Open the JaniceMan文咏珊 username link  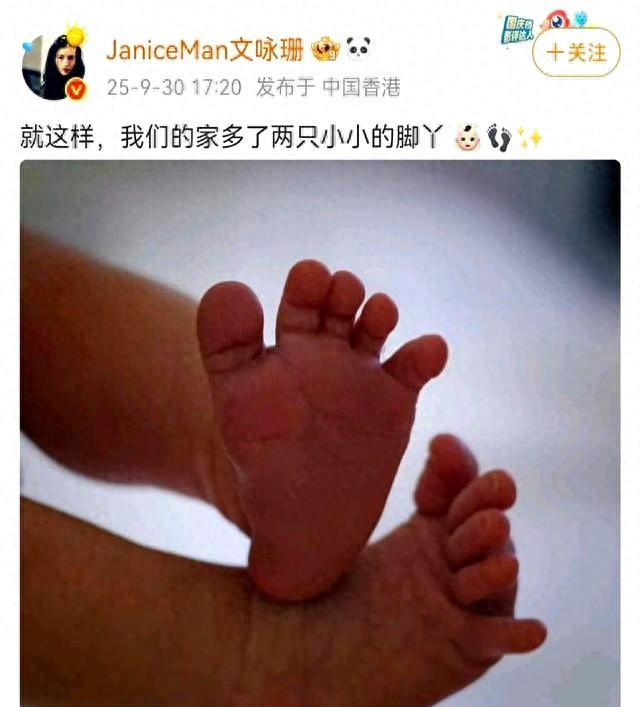tap(208, 48)
